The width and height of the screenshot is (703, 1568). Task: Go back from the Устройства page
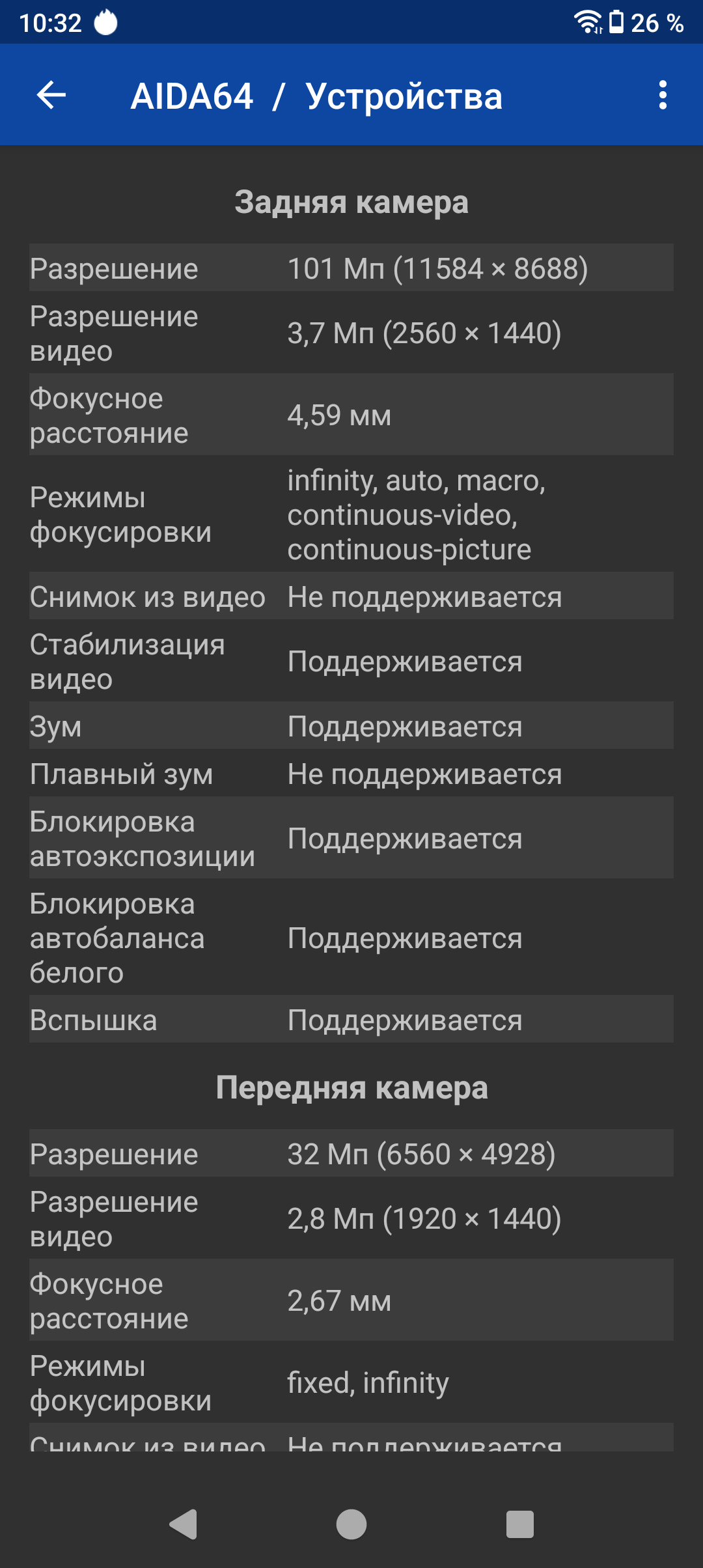51,96
